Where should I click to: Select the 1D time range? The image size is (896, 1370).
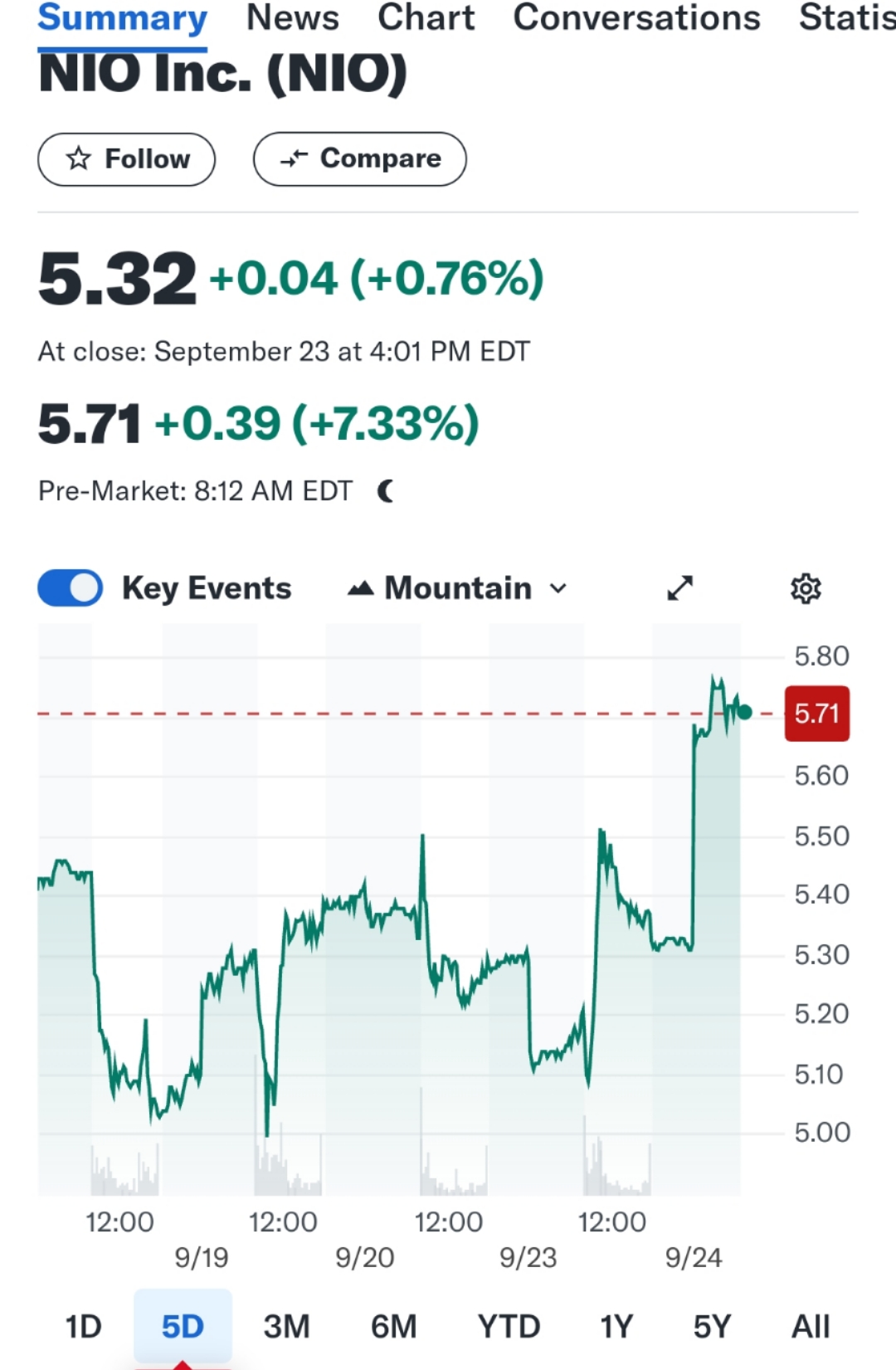(83, 1327)
